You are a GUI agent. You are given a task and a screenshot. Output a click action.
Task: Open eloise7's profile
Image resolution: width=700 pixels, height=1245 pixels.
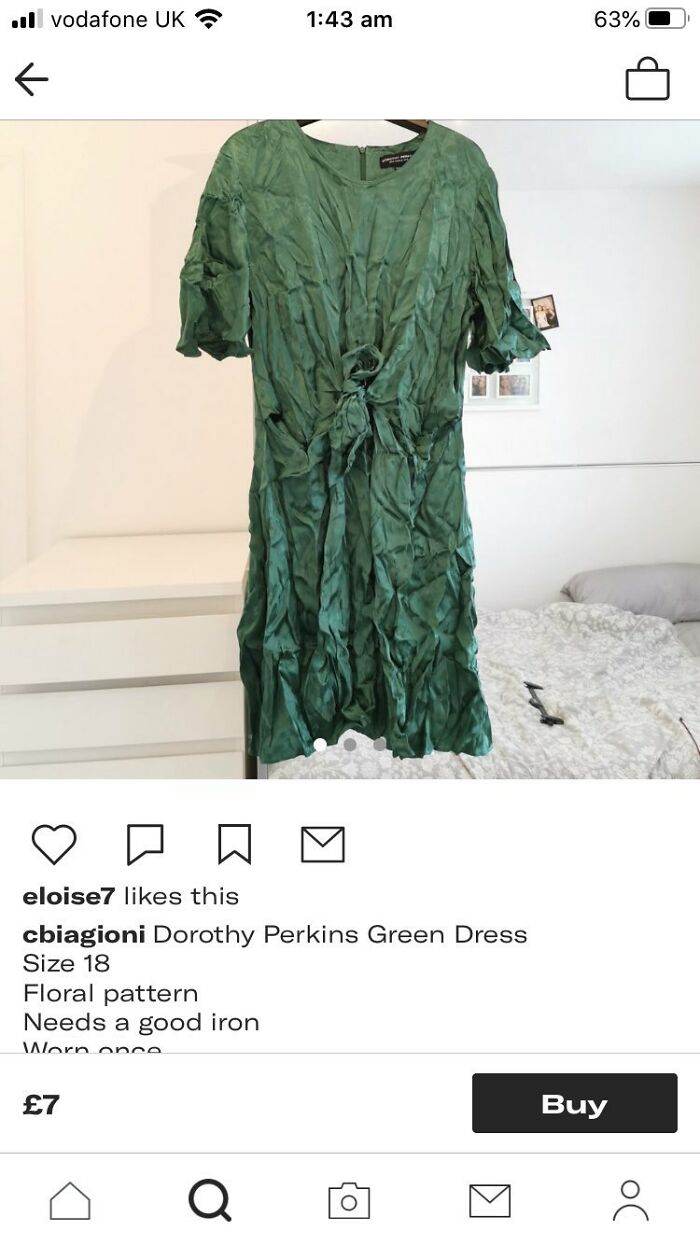[x=68, y=896]
